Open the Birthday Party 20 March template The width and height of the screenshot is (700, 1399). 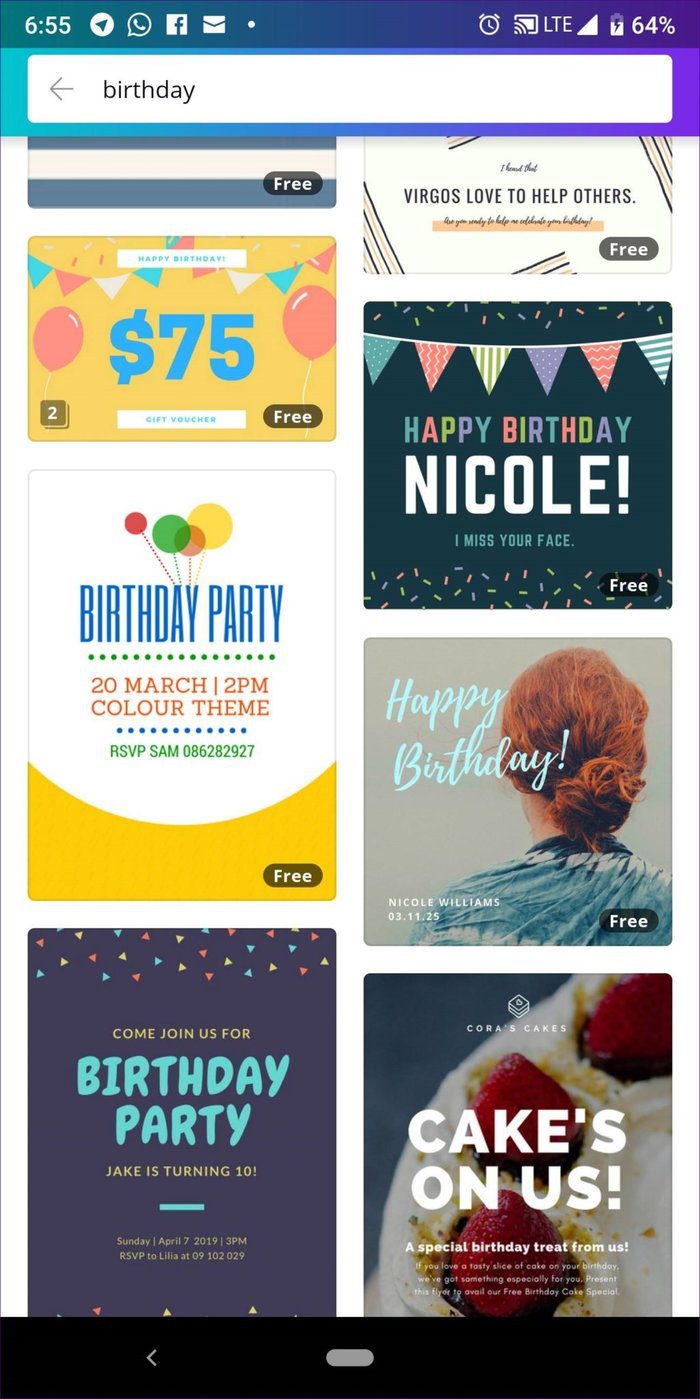pyautogui.click(x=182, y=685)
